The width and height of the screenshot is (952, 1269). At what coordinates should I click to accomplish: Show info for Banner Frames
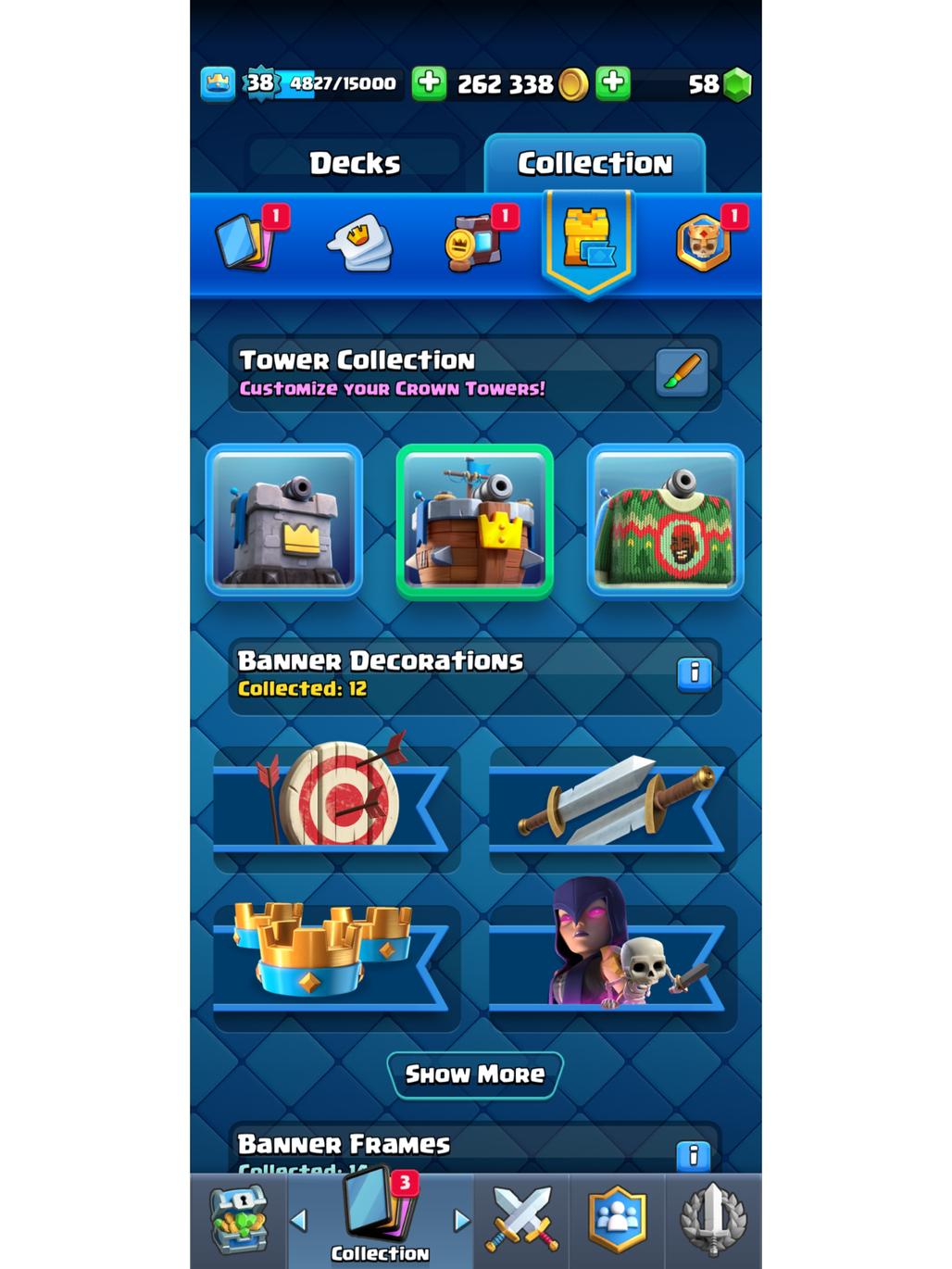point(693,1154)
